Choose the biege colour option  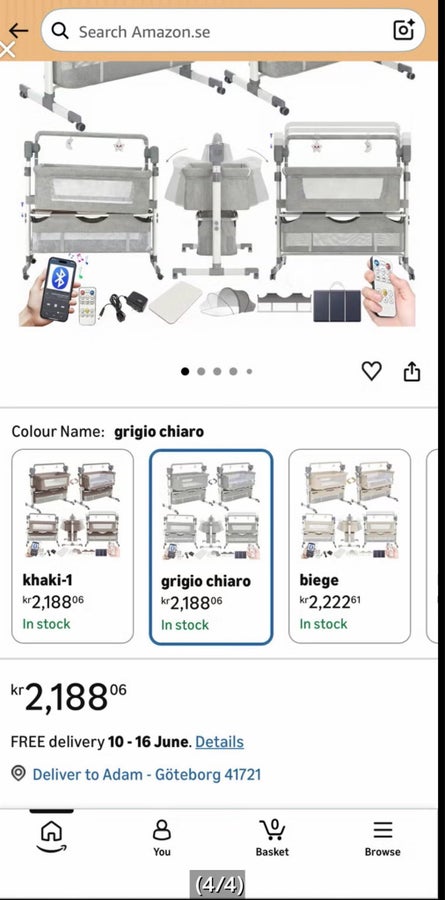[x=350, y=546]
